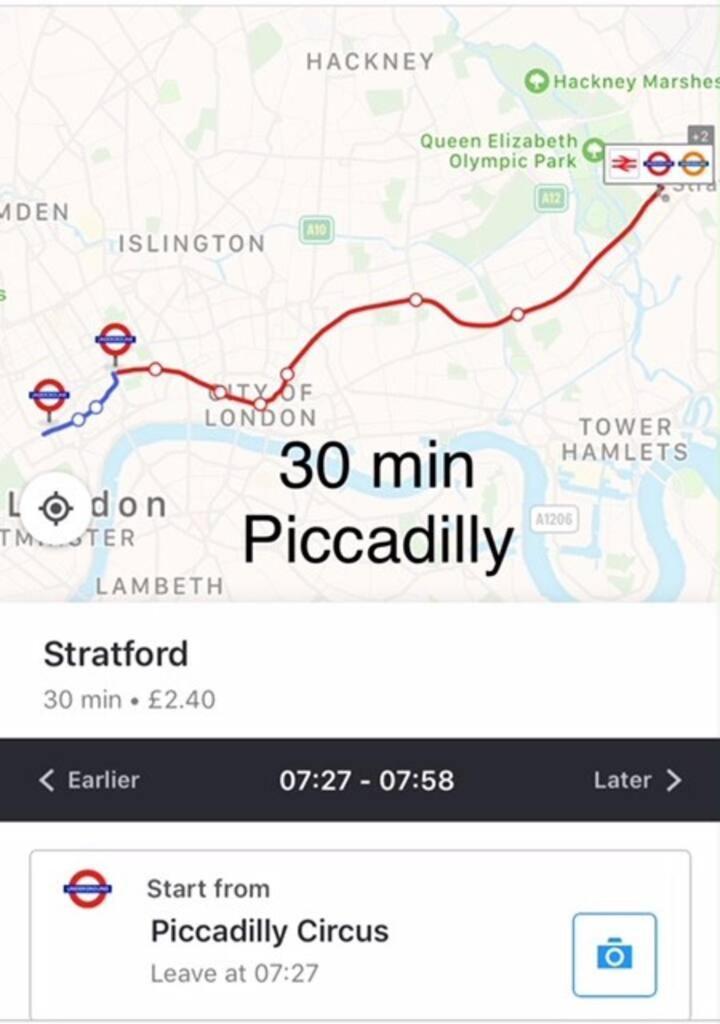Screen dimensions: 720x1024
Task: Center map on my current location
Action: (x=56, y=509)
